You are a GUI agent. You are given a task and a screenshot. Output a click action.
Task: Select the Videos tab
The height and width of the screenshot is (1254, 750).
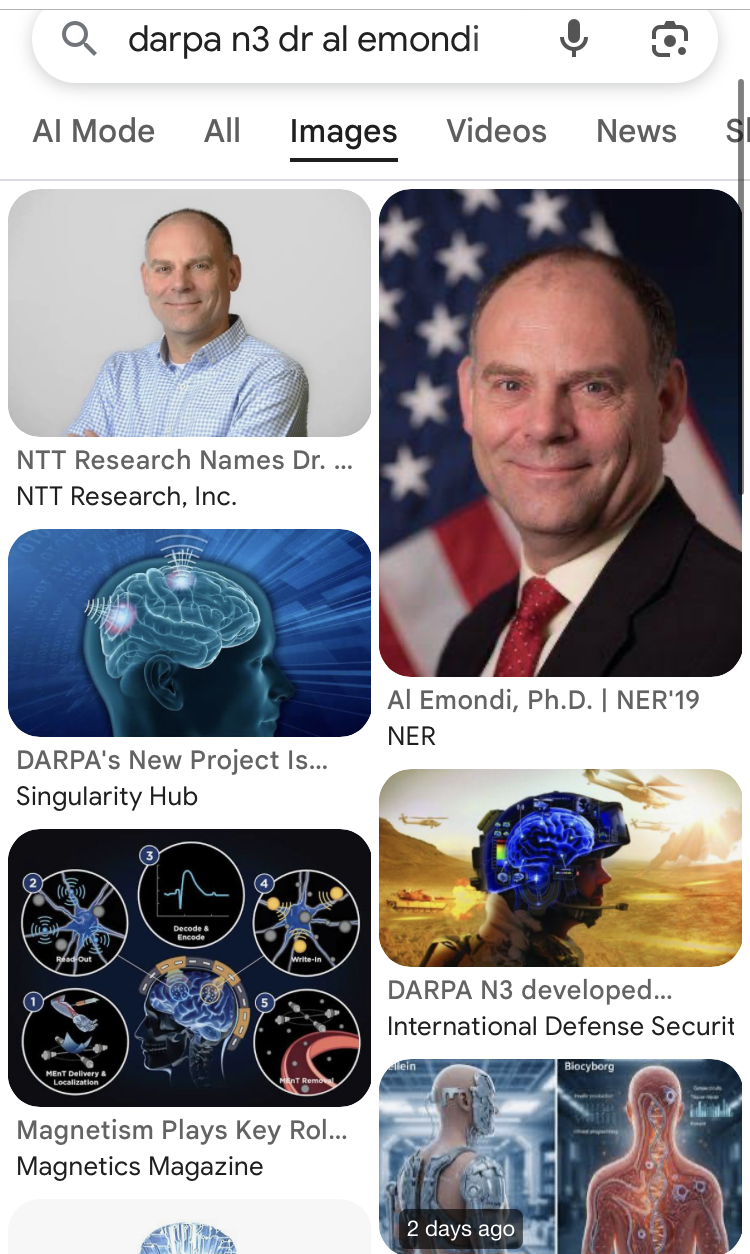pyautogui.click(x=496, y=131)
